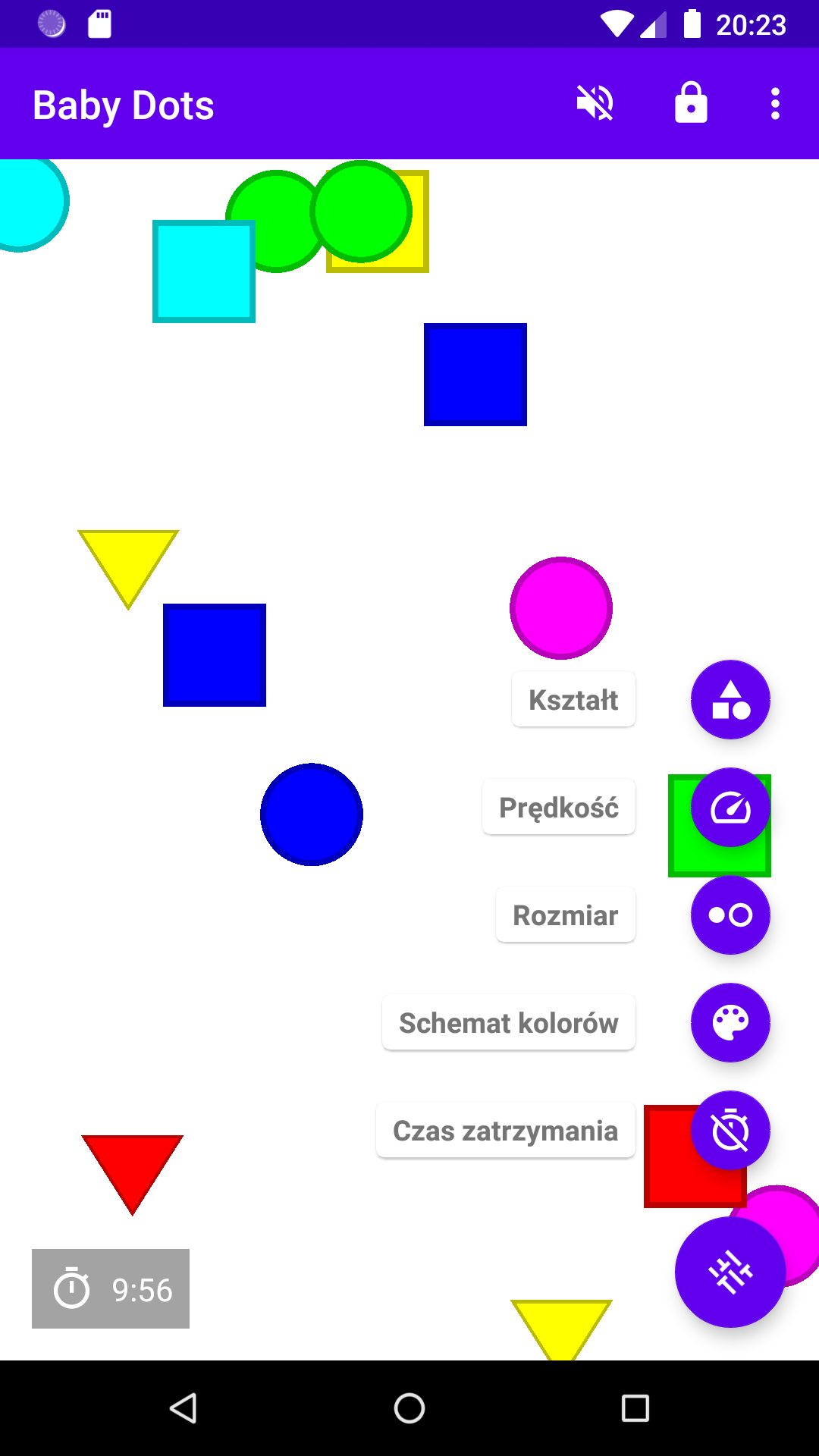Toggle the muted sound icon
This screenshot has width=819, height=1456.
595,103
